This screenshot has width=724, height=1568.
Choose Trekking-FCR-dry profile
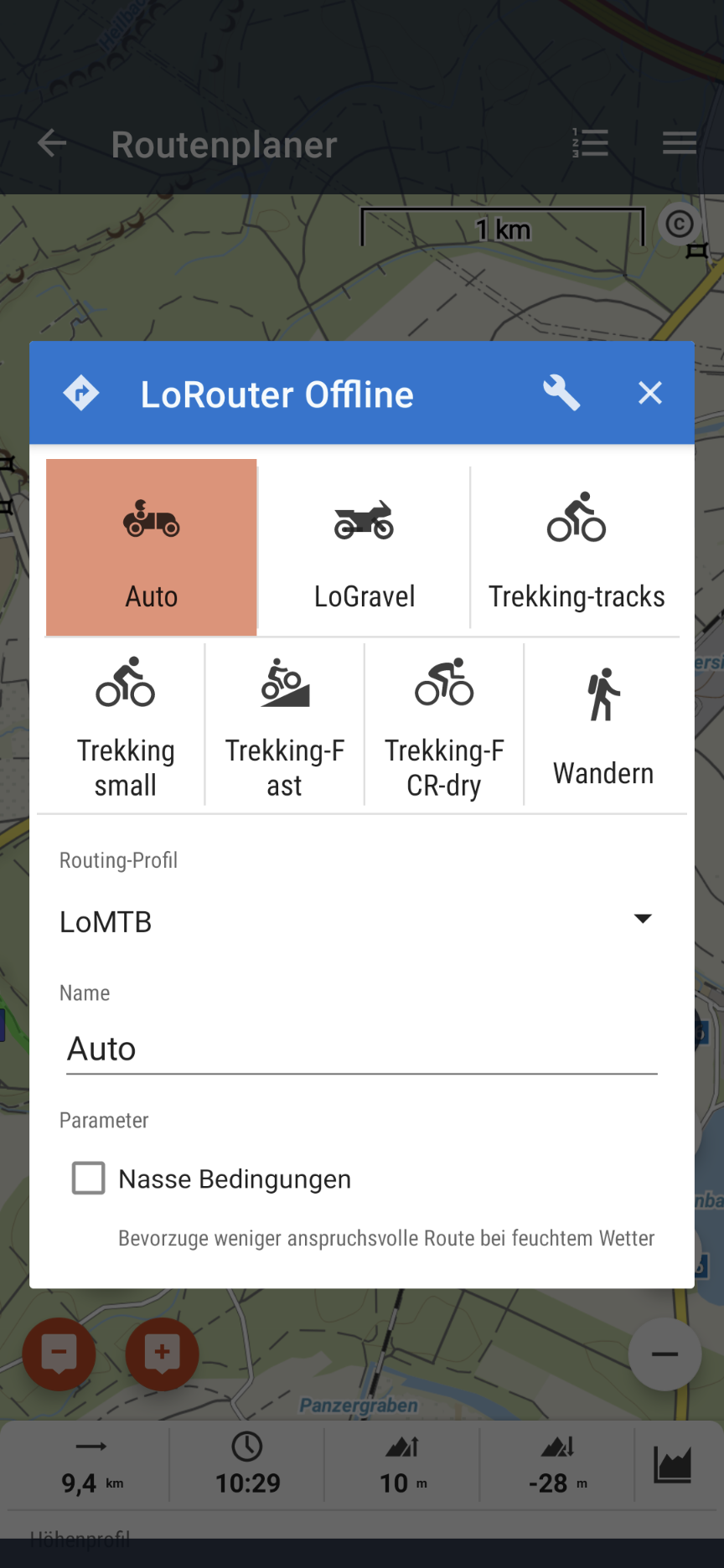444,725
